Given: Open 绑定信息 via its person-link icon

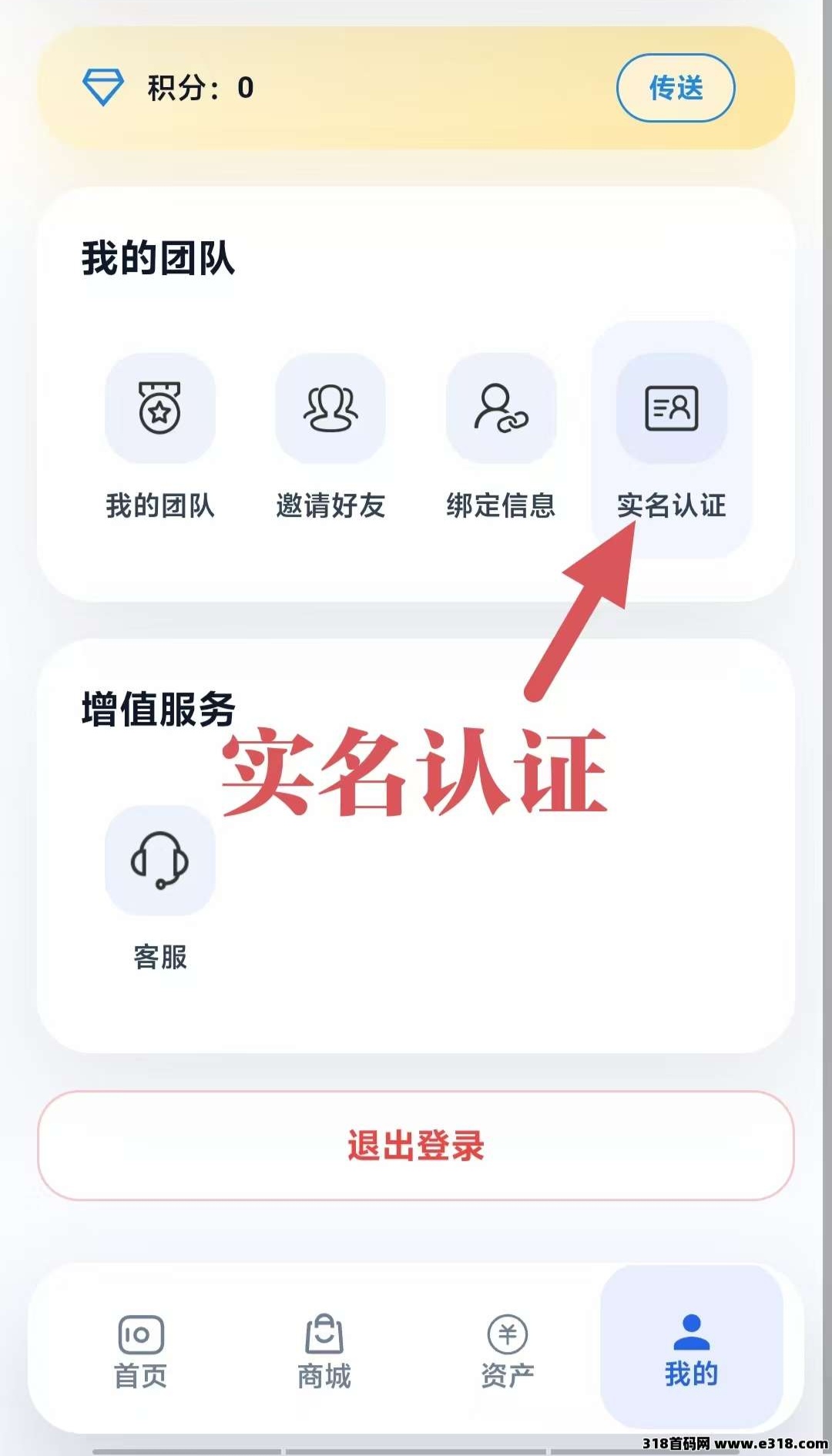Looking at the screenshot, I should click(x=501, y=411).
